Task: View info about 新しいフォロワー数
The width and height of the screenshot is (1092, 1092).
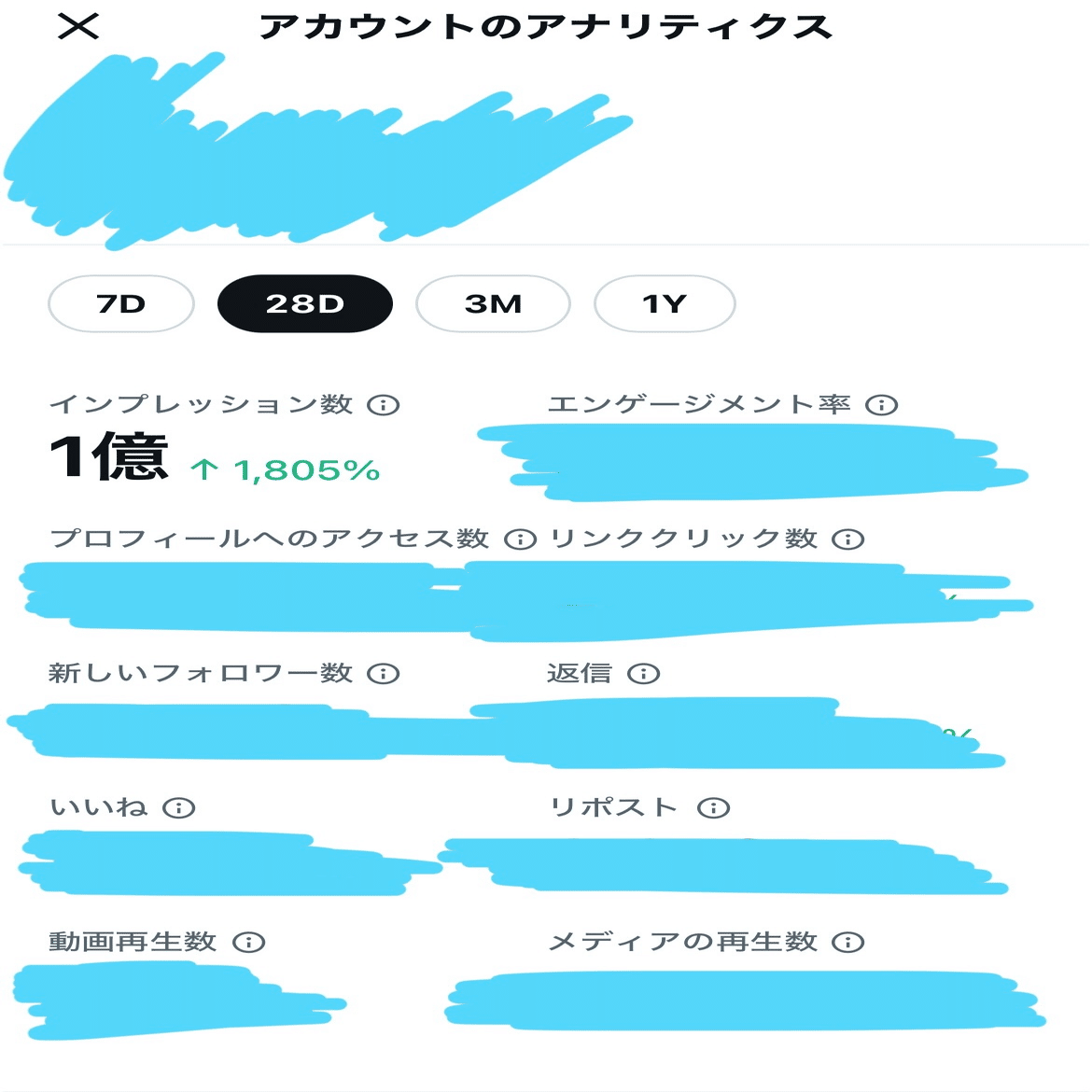Action: (383, 674)
